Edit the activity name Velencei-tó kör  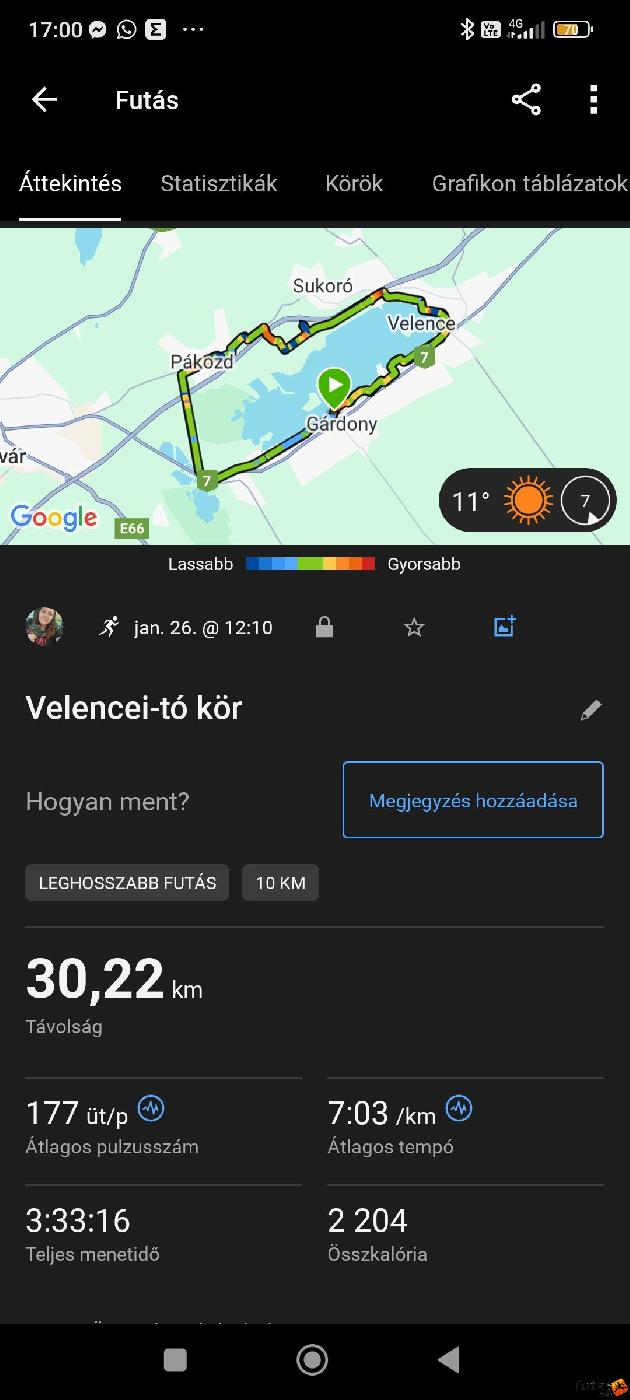pyautogui.click(x=591, y=710)
